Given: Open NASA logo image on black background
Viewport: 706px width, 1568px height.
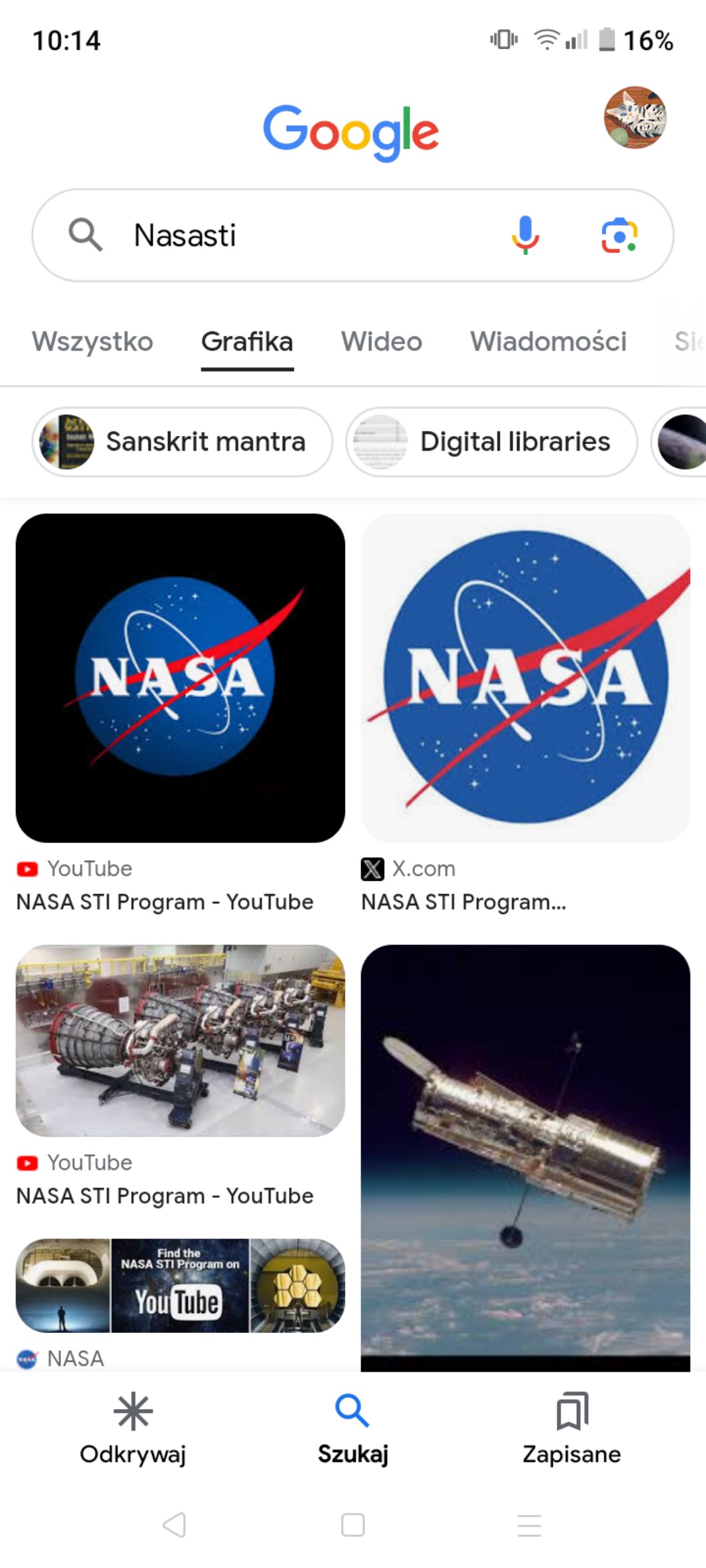Looking at the screenshot, I should click(x=180, y=677).
